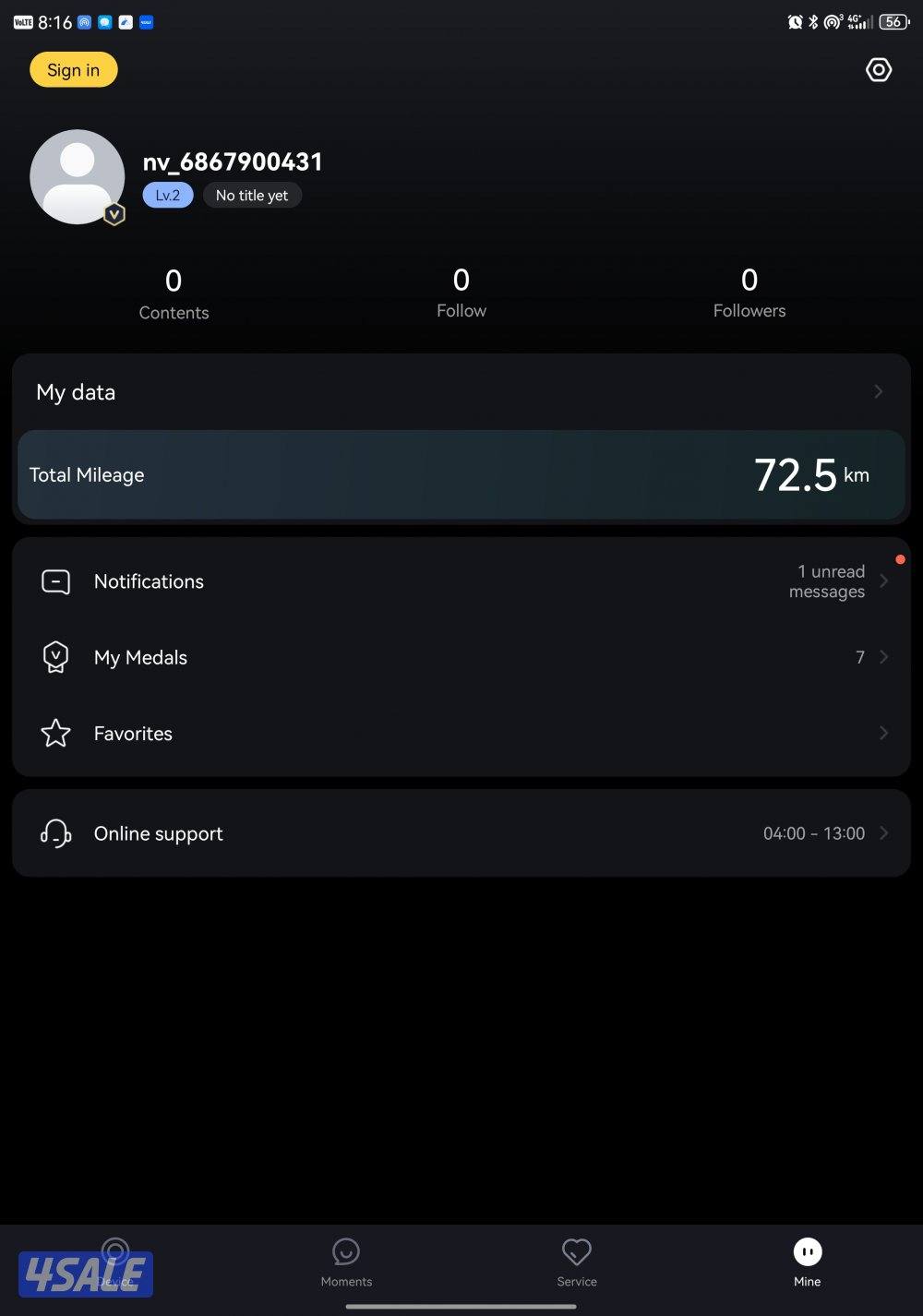Viewport: 923px width, 1316px height.
Task: View the Contents count
Action: coord(174,293)
